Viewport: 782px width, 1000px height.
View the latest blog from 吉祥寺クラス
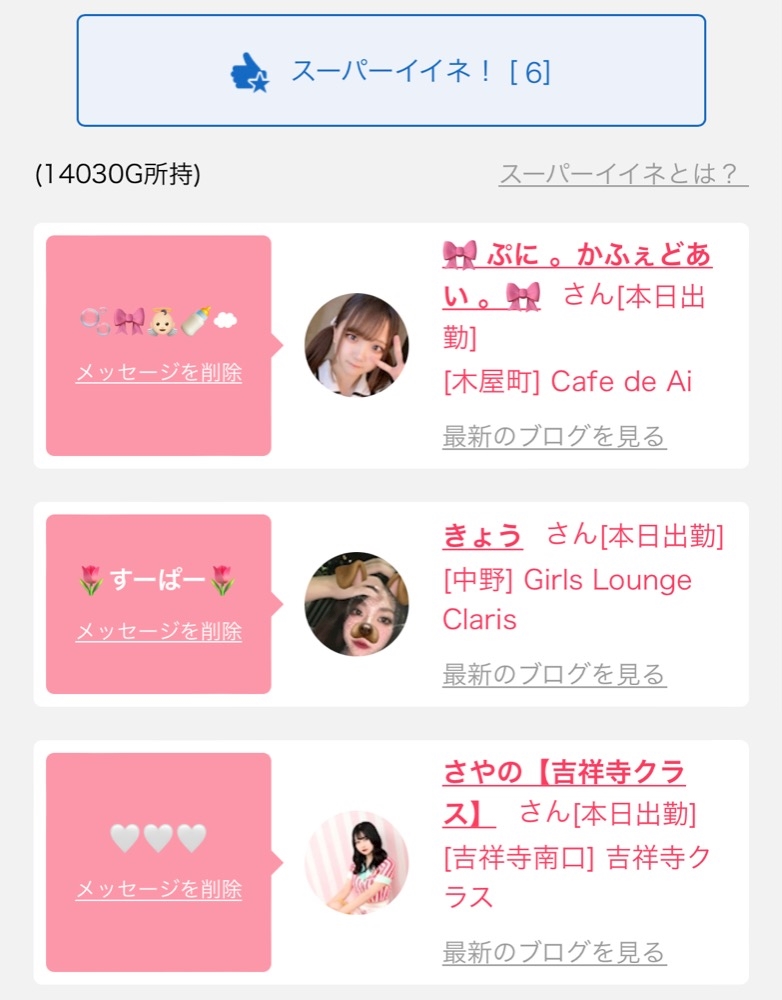point(554,952)
